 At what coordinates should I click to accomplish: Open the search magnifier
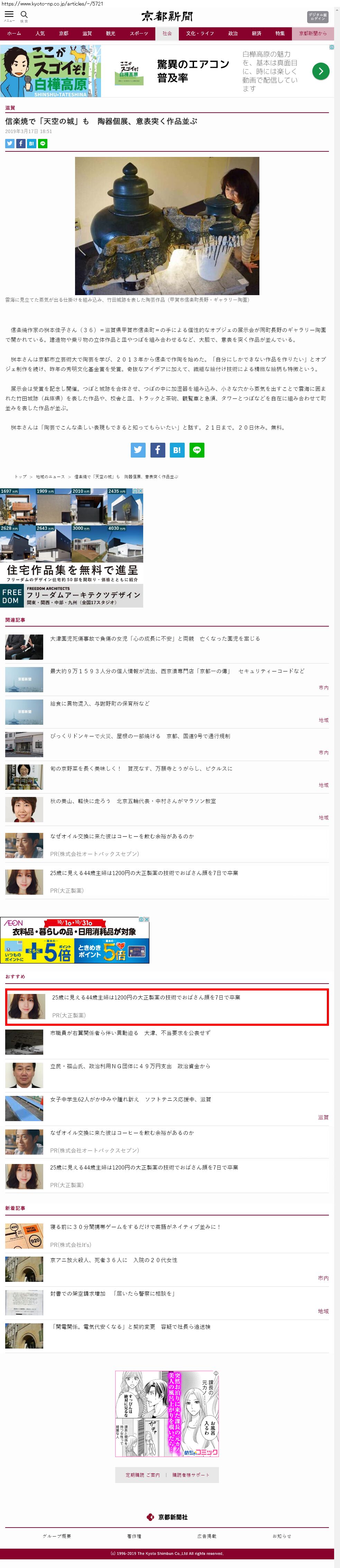[24, 15]
